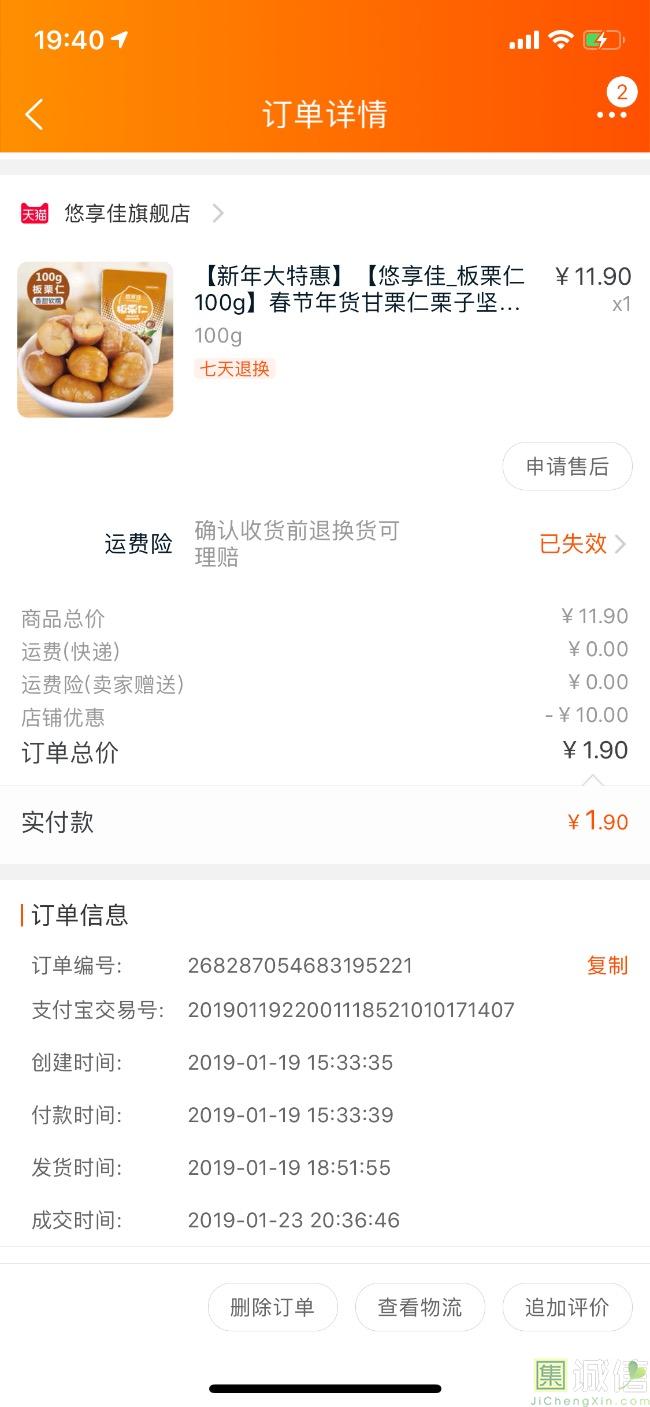This screenshot has width=650, height=1407.
Task: Open the three-dot overflow menu
Action: click(x=611, y=114)
